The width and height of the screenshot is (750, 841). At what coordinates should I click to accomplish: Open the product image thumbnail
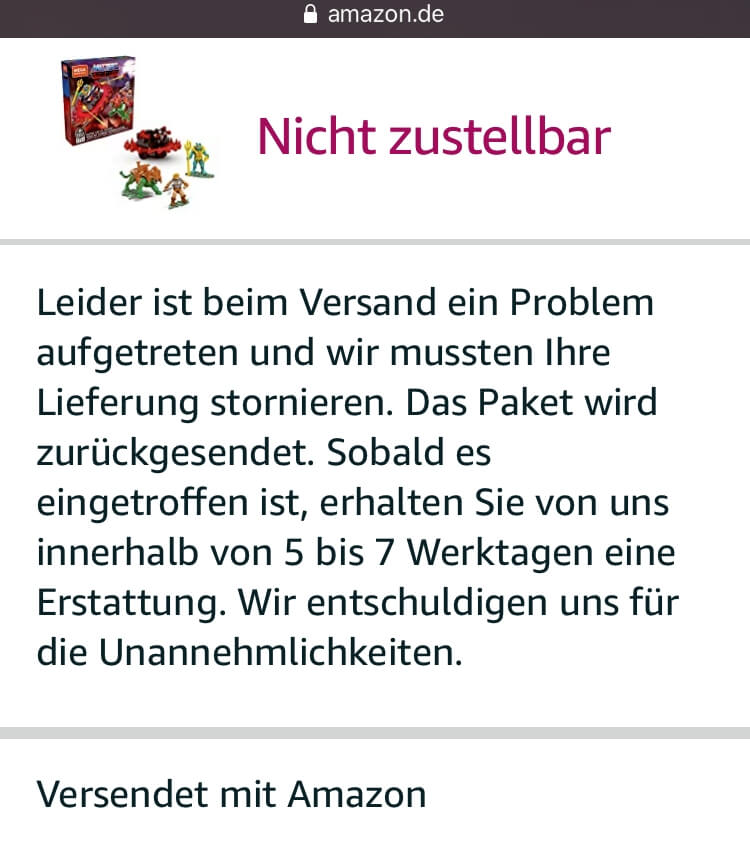pyautogui.click(x=139, y=132)
